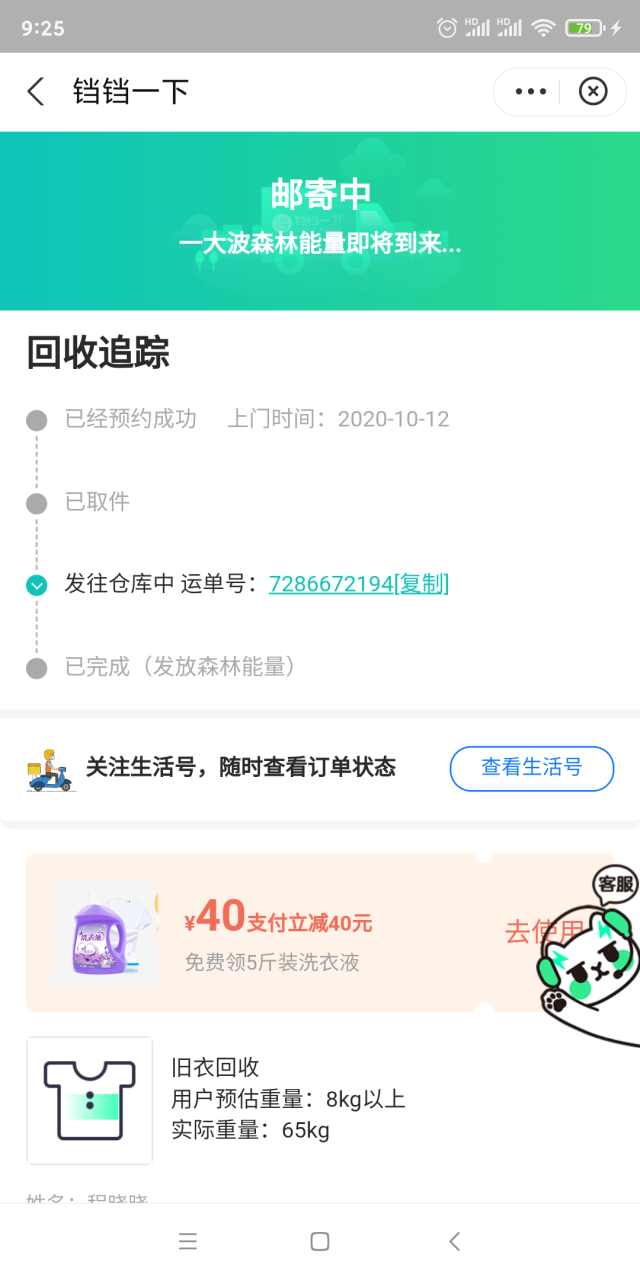Close the 铛铛一下 mini program
This screenshot has height=1280, width=640.
click(x=593, y=92)
